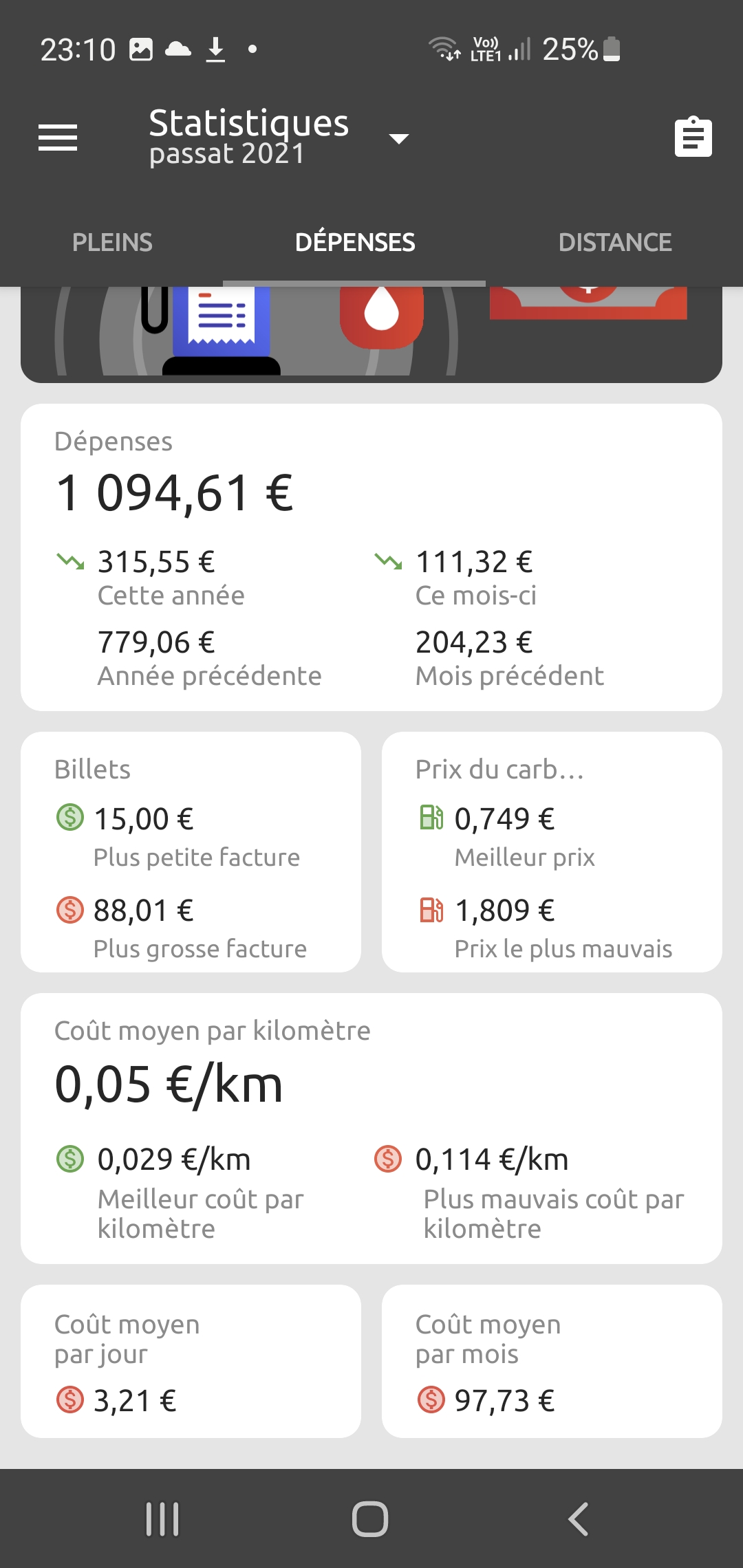Switch to the DISTANCE tab
The height and width of the screenshot is (1568, 743).
click(615, 242)
